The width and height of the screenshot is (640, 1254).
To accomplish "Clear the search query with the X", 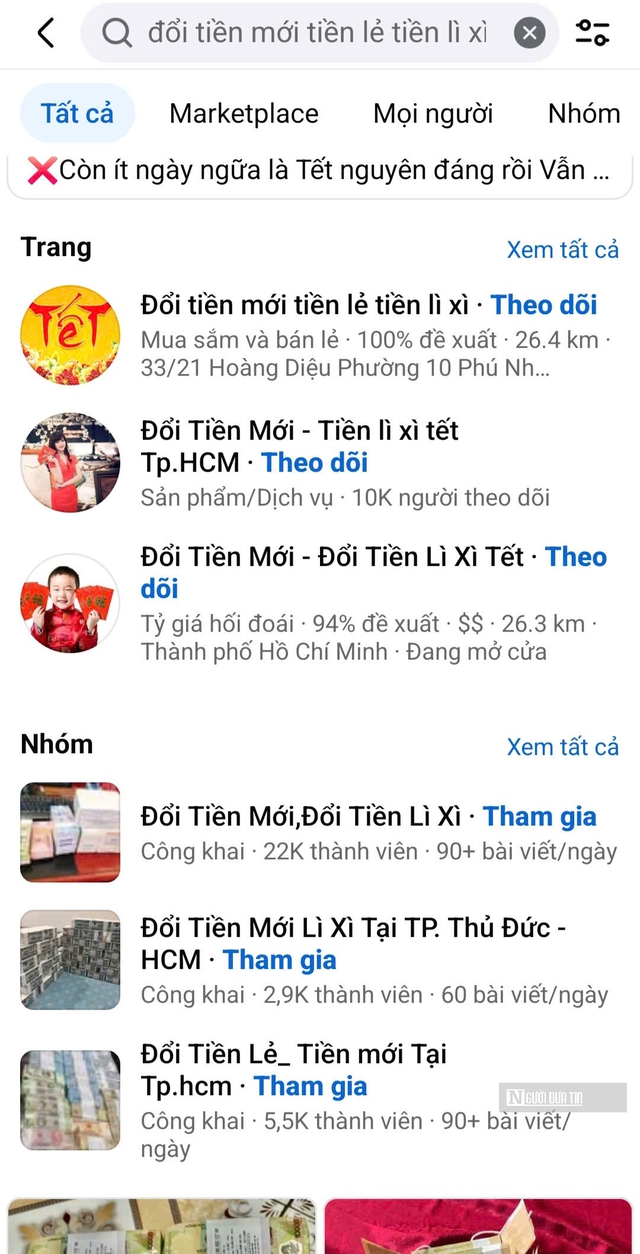I will tap(530, 34).
